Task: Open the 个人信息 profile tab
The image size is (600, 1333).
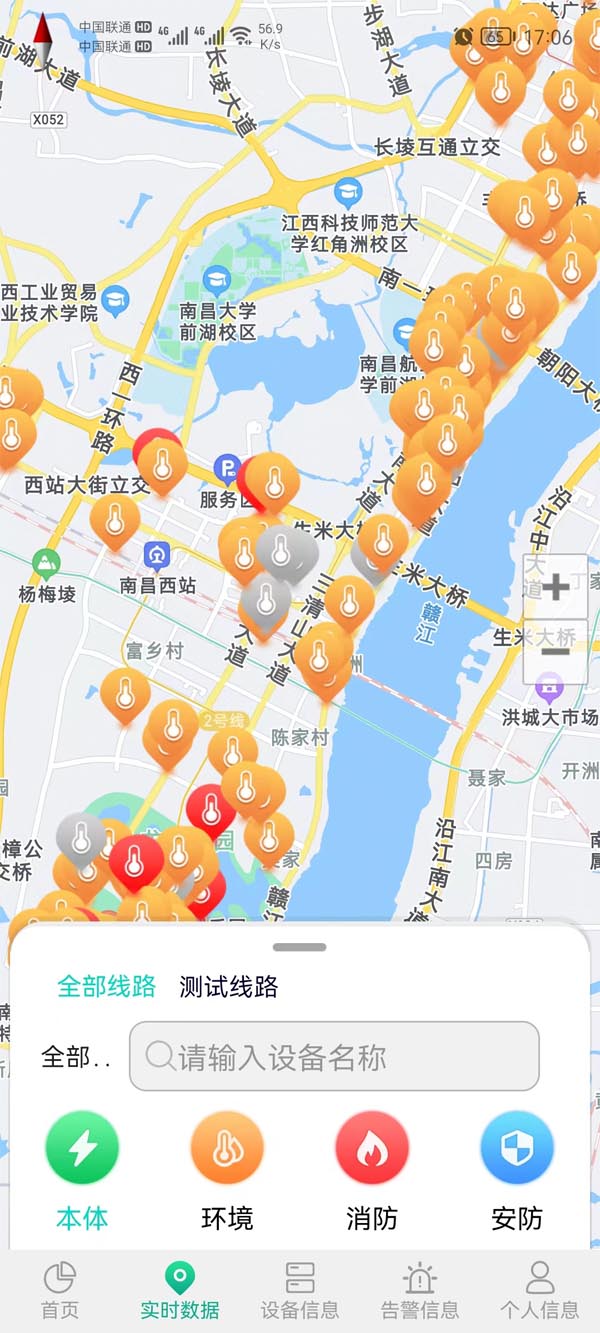Action: [540, 1291]
